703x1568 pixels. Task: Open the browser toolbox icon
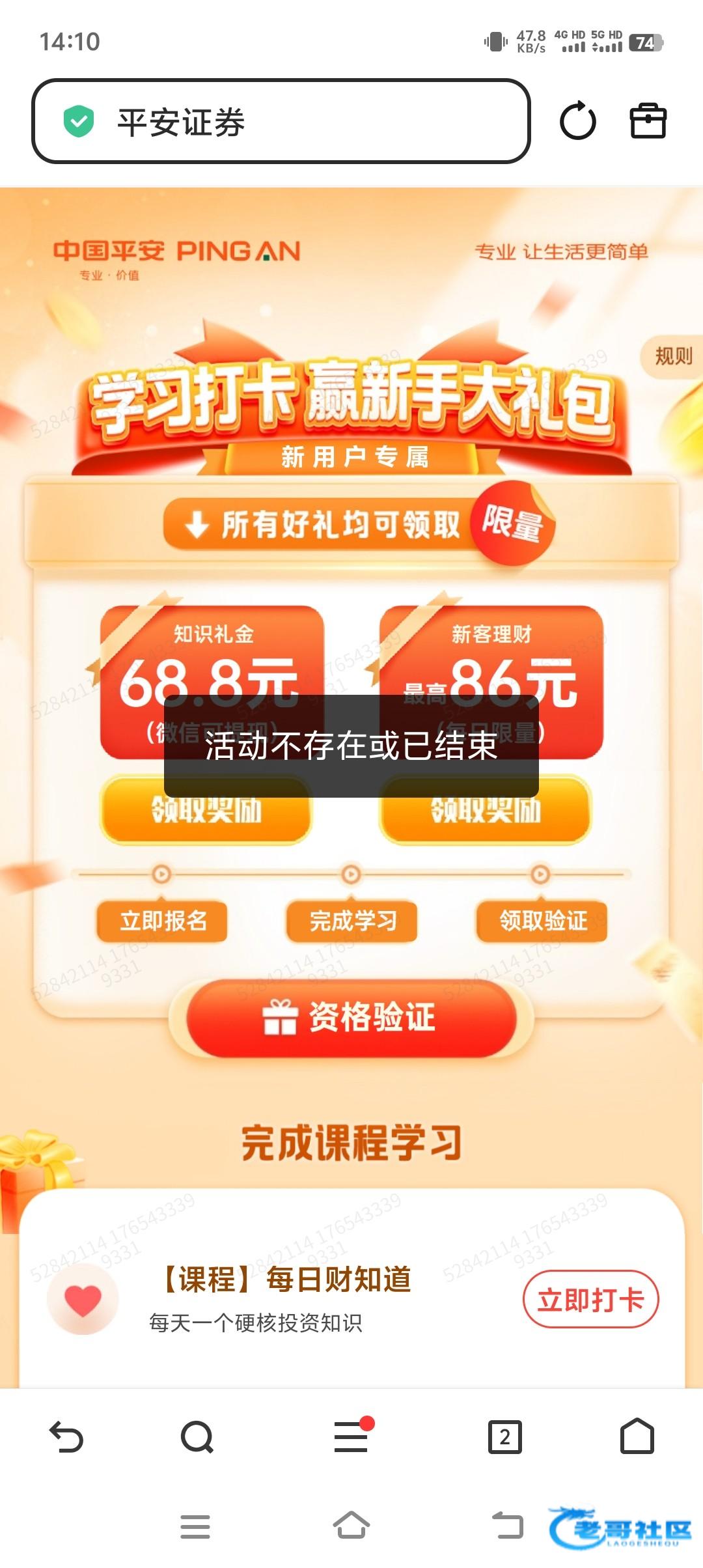(648, 122)
